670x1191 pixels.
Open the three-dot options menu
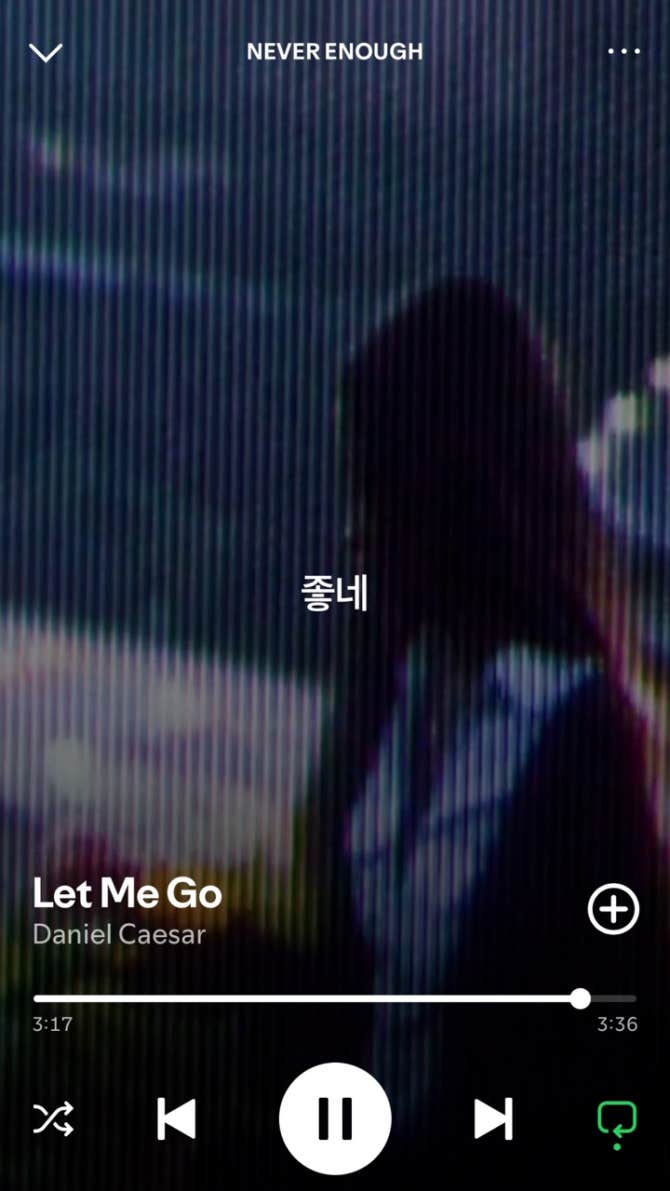pos(624,52)
